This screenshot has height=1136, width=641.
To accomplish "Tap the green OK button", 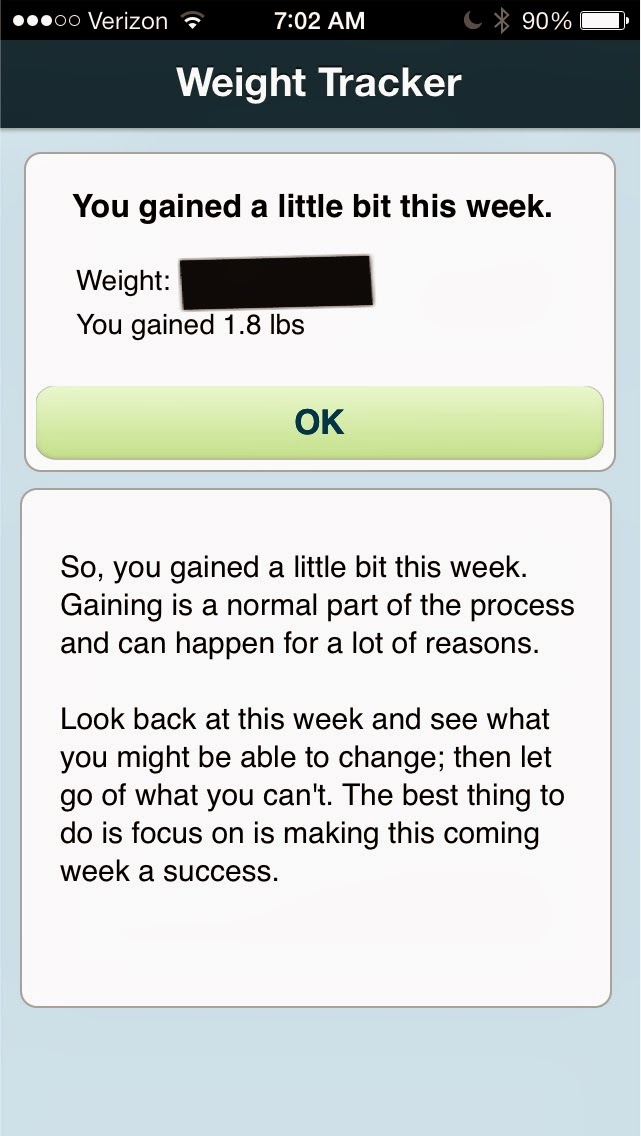I will tap(320, 422).
